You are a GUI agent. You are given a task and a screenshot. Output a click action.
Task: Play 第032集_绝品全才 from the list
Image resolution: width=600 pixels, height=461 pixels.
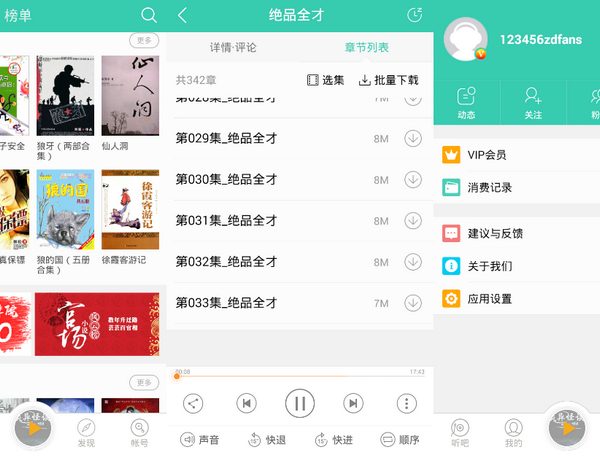tap(227, 261)
